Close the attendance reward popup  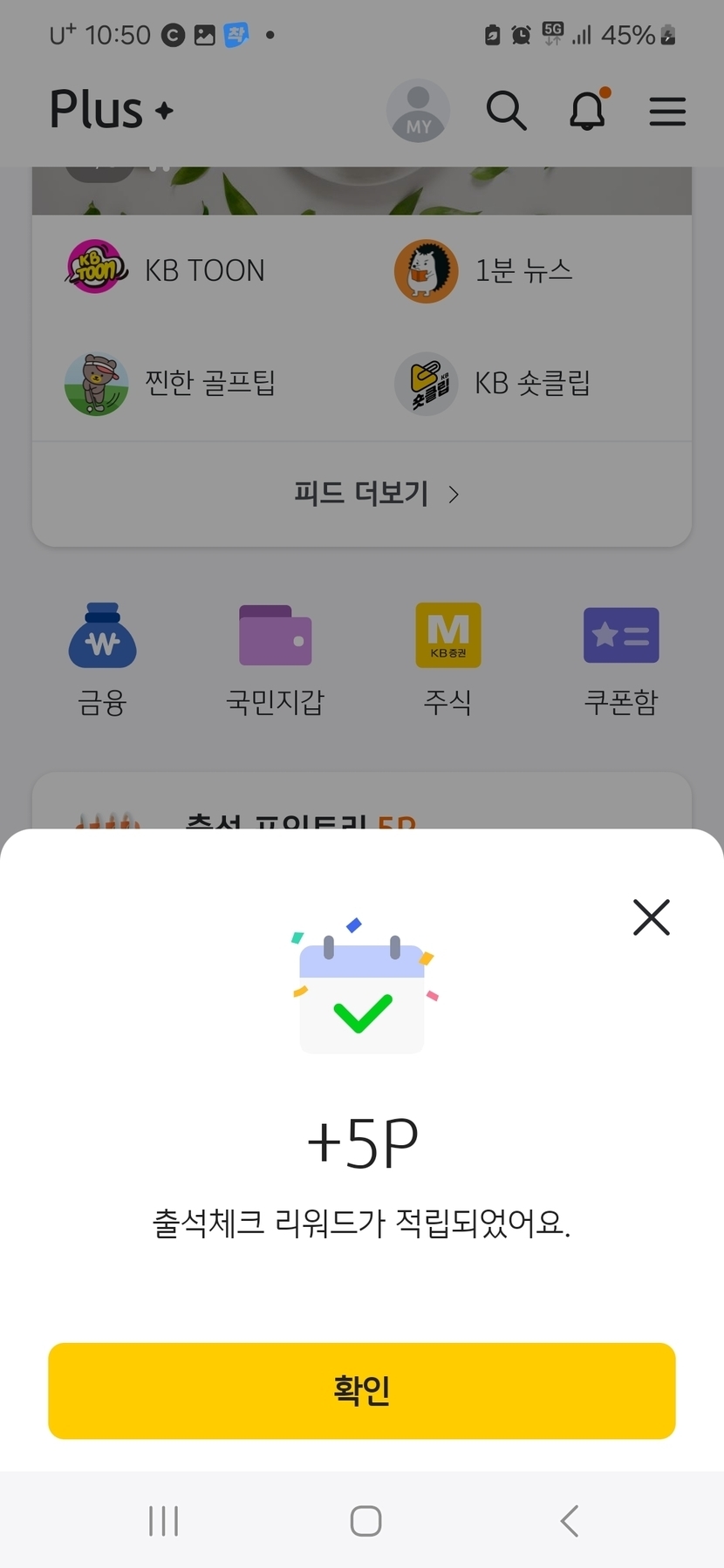651,917
